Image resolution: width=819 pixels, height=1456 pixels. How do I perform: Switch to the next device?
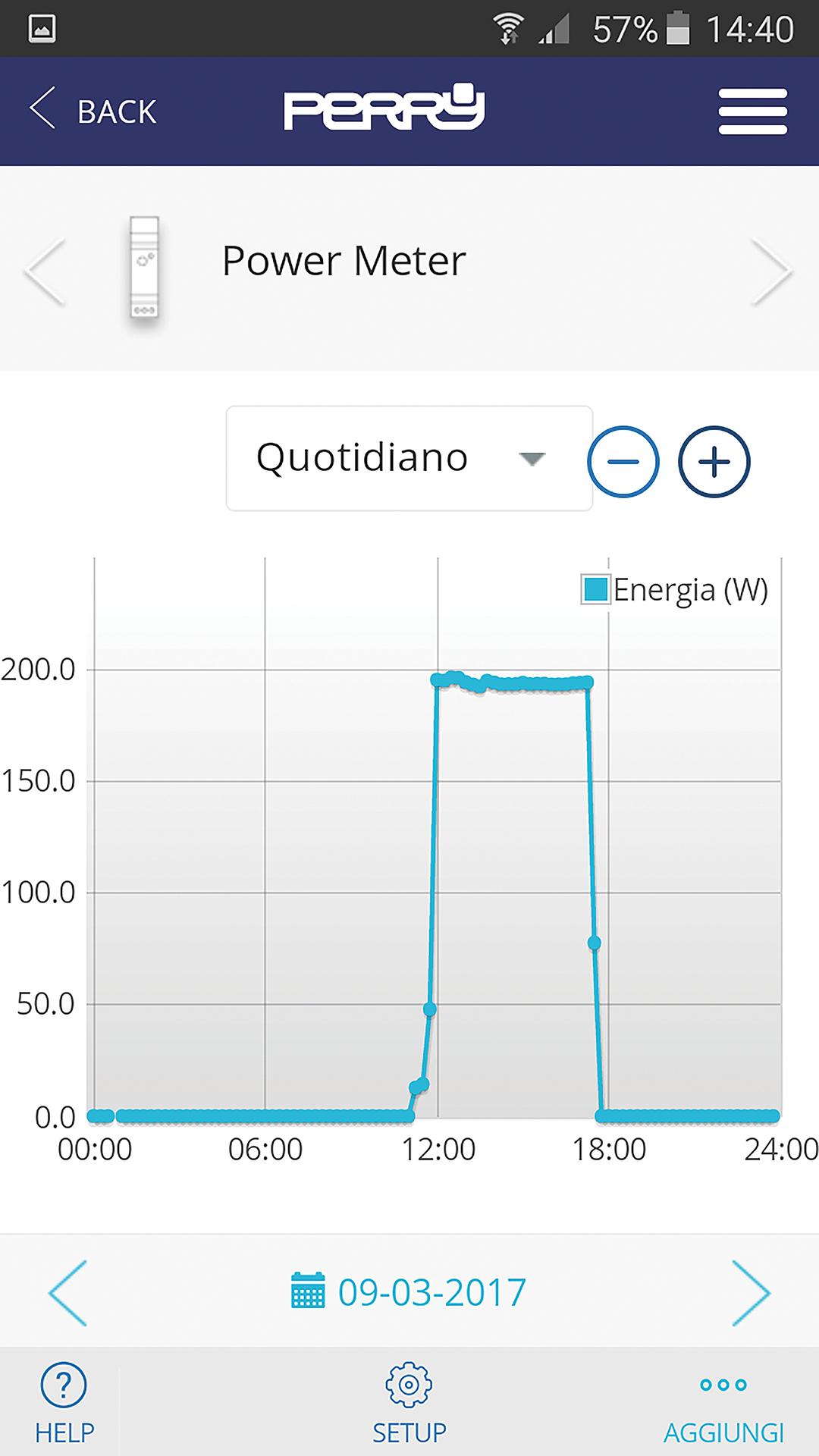tap(771, 271)
